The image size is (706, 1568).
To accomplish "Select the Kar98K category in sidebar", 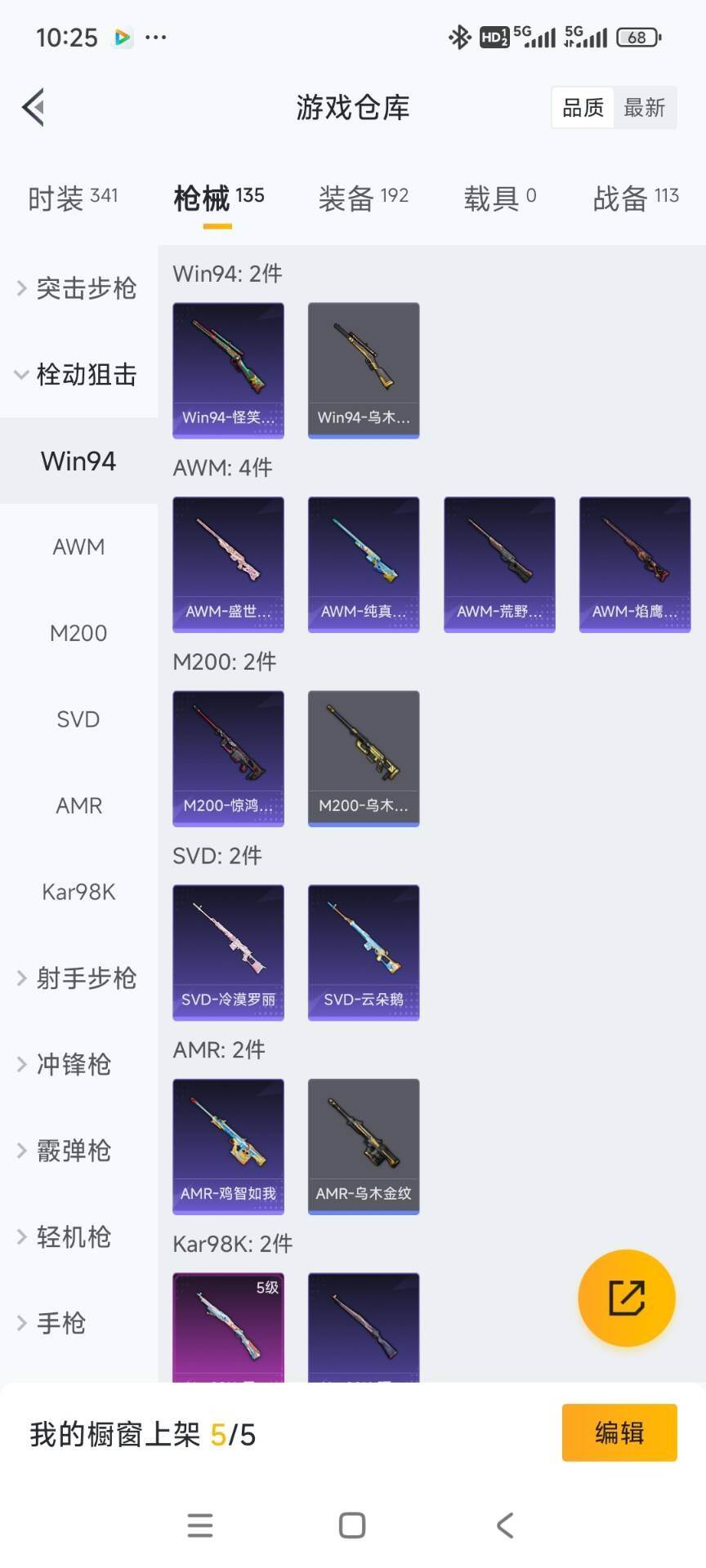I will [78, 892].
